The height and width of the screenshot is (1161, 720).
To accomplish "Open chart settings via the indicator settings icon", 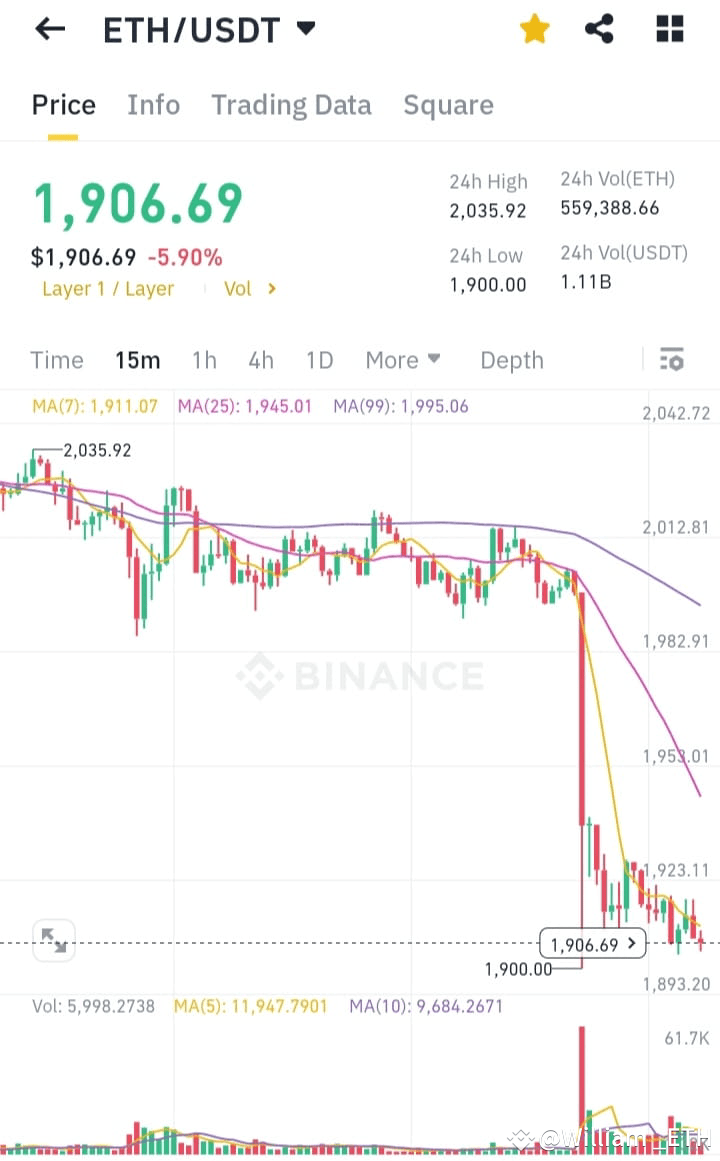I will pos(671,359).
